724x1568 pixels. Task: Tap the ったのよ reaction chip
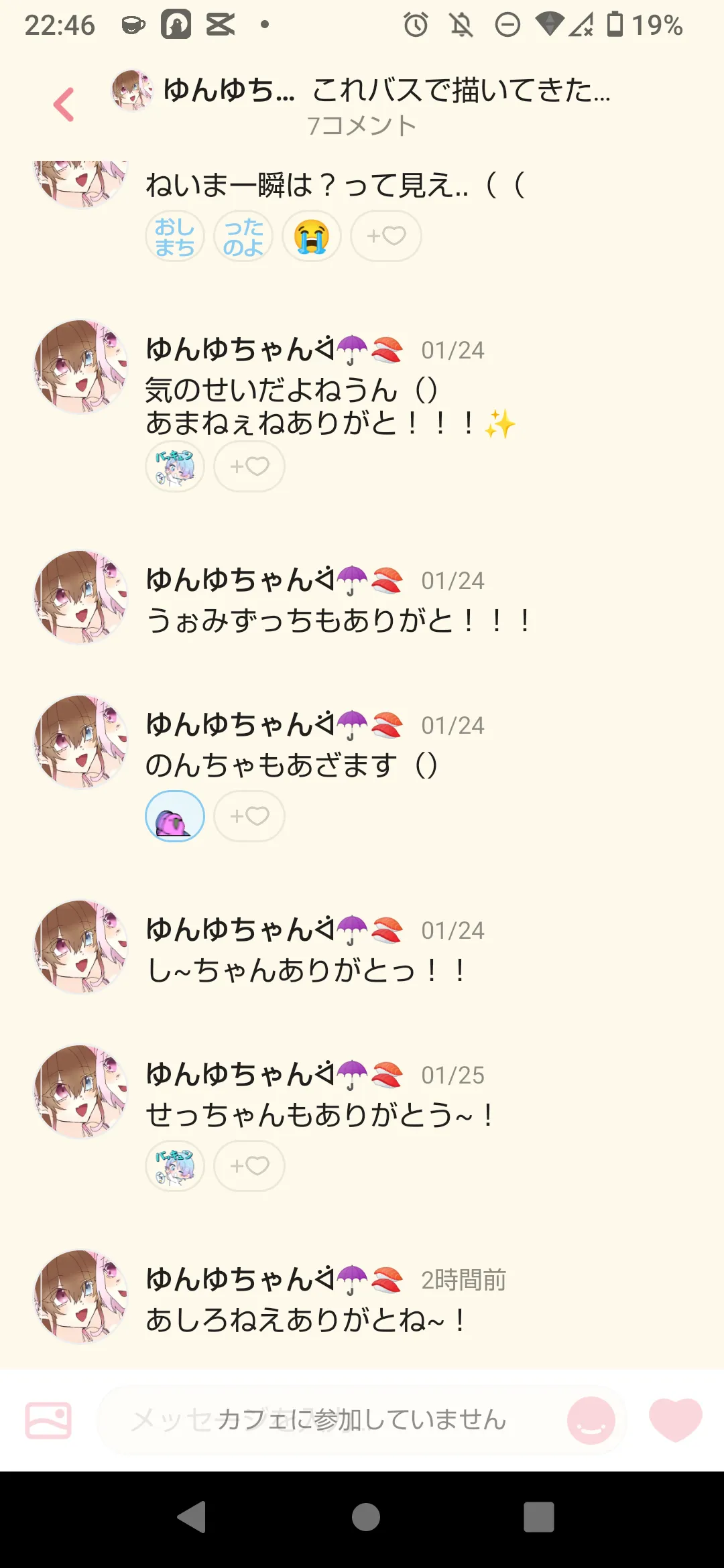(243, 237)
